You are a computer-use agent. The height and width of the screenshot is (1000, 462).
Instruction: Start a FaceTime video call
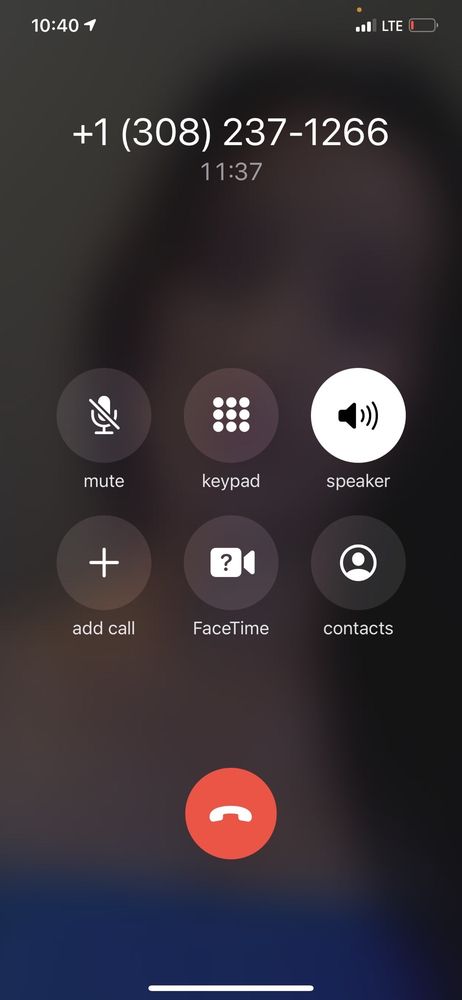point(231,562)
